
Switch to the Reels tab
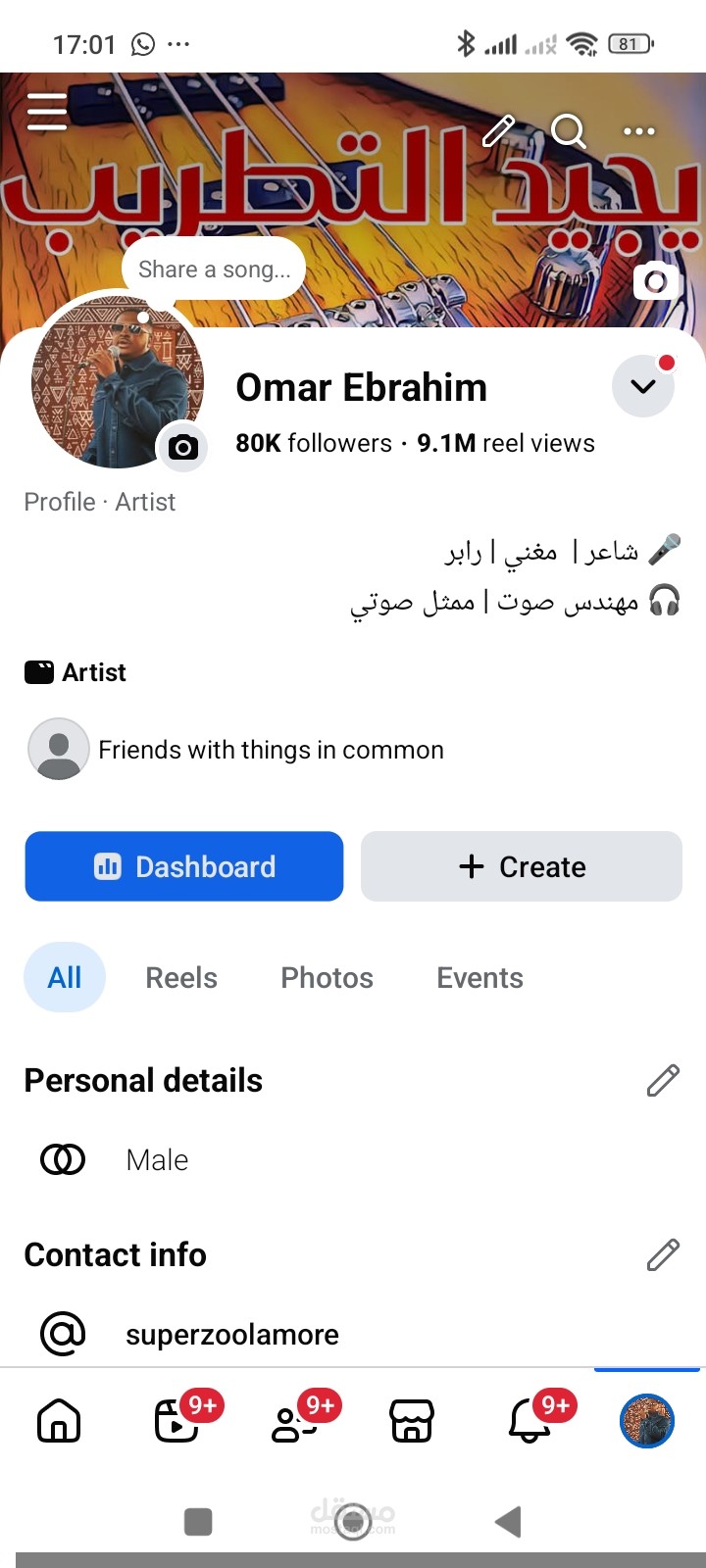click(x=181, y=977)
